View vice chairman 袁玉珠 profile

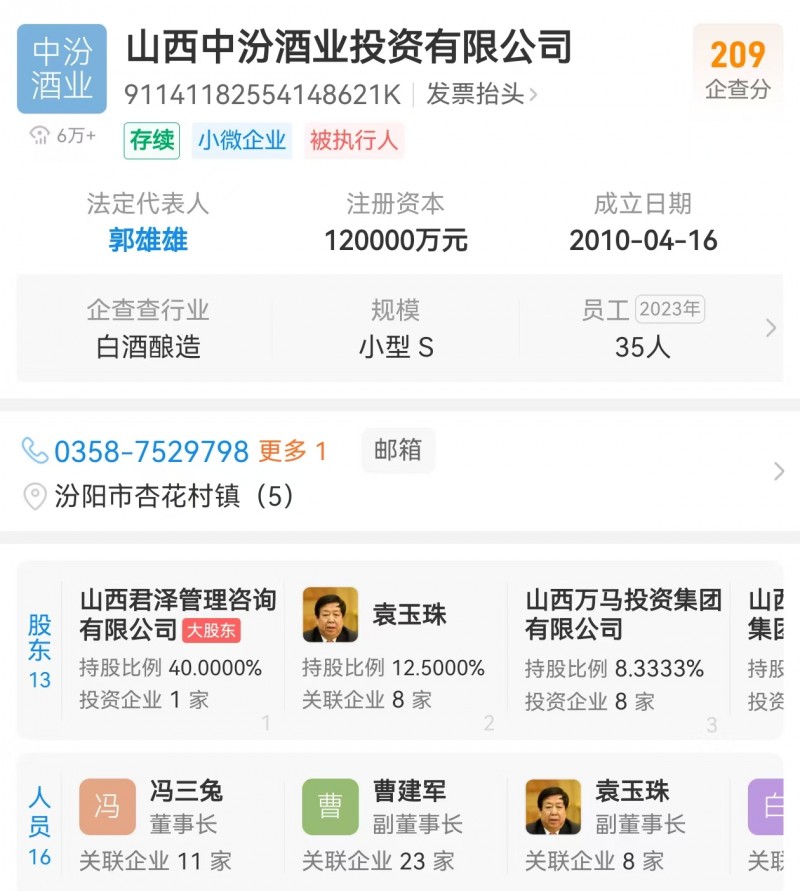click(610, 824)
